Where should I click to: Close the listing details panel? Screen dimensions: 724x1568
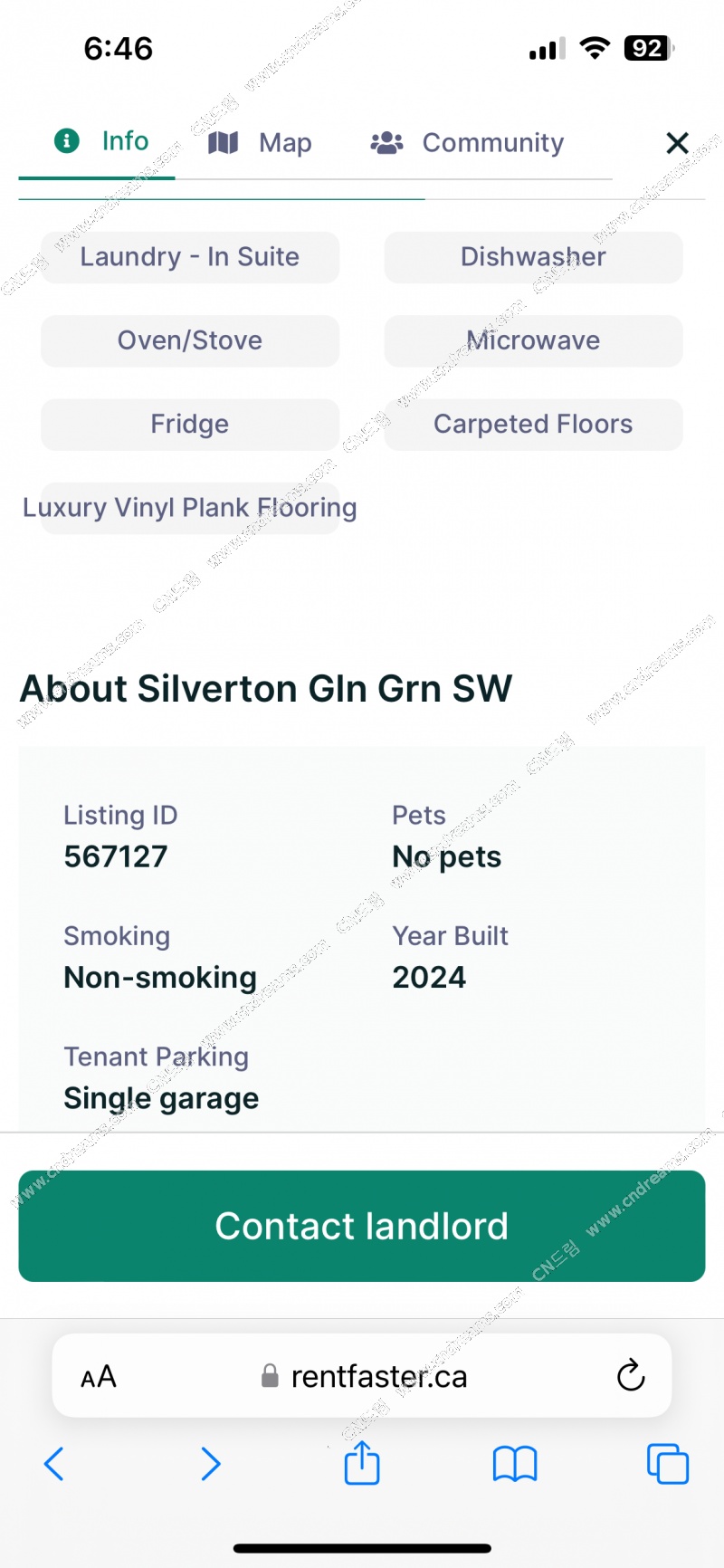point(677,143)
